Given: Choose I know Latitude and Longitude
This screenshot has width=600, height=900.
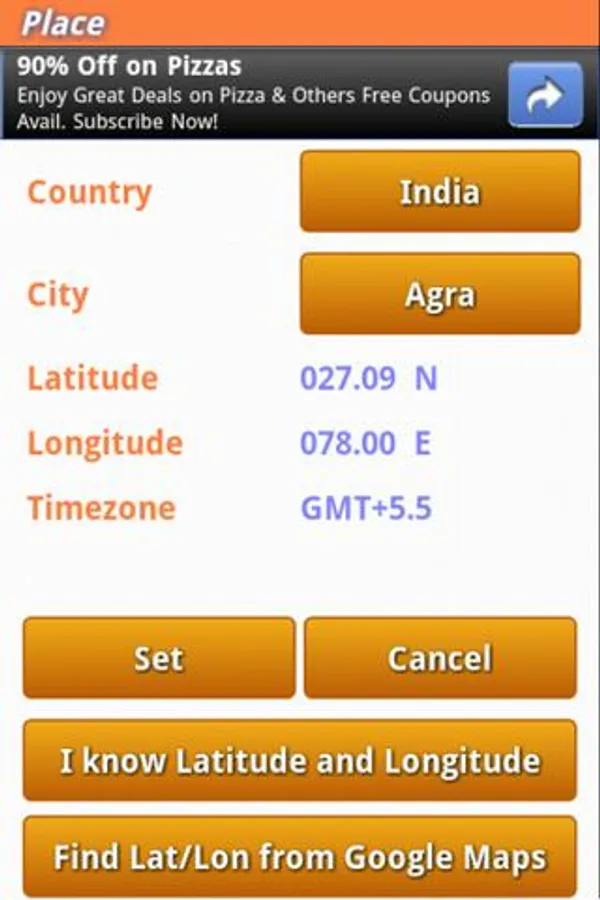Looking at the screenshot, I should coord(299,761).
